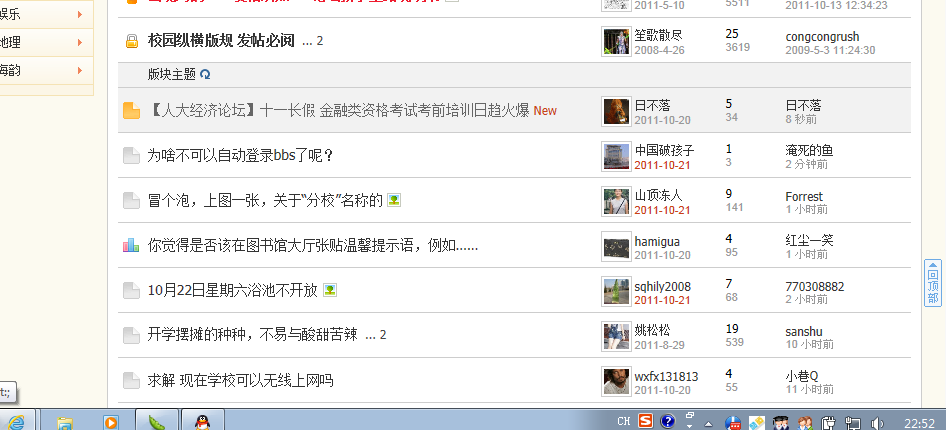The image size is (946, 430).
Task: Open thread 10月22日星期六浴池不开放
Action: click(232, 290)
